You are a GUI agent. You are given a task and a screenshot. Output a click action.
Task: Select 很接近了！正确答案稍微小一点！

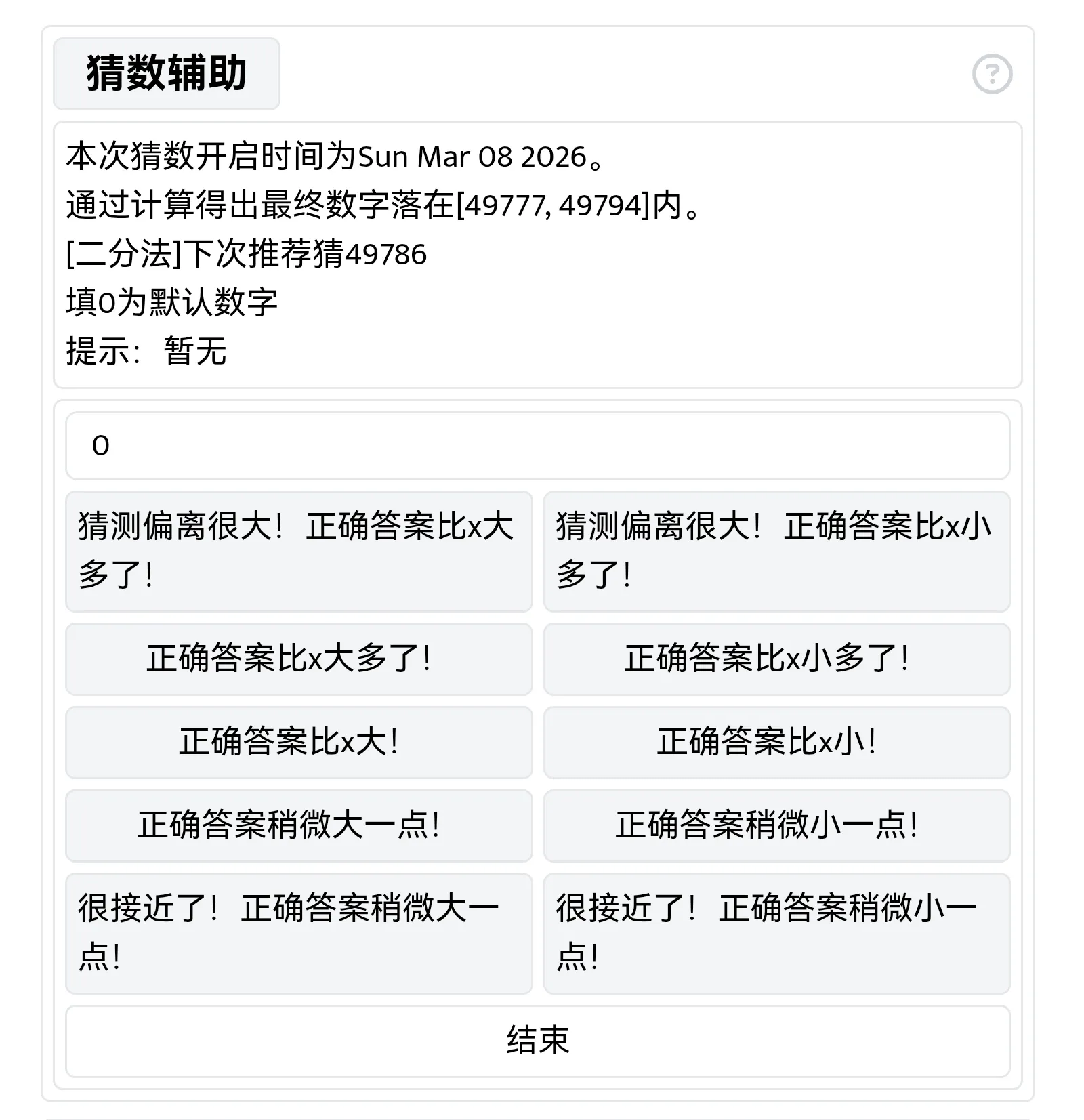[x=776, y=934]
